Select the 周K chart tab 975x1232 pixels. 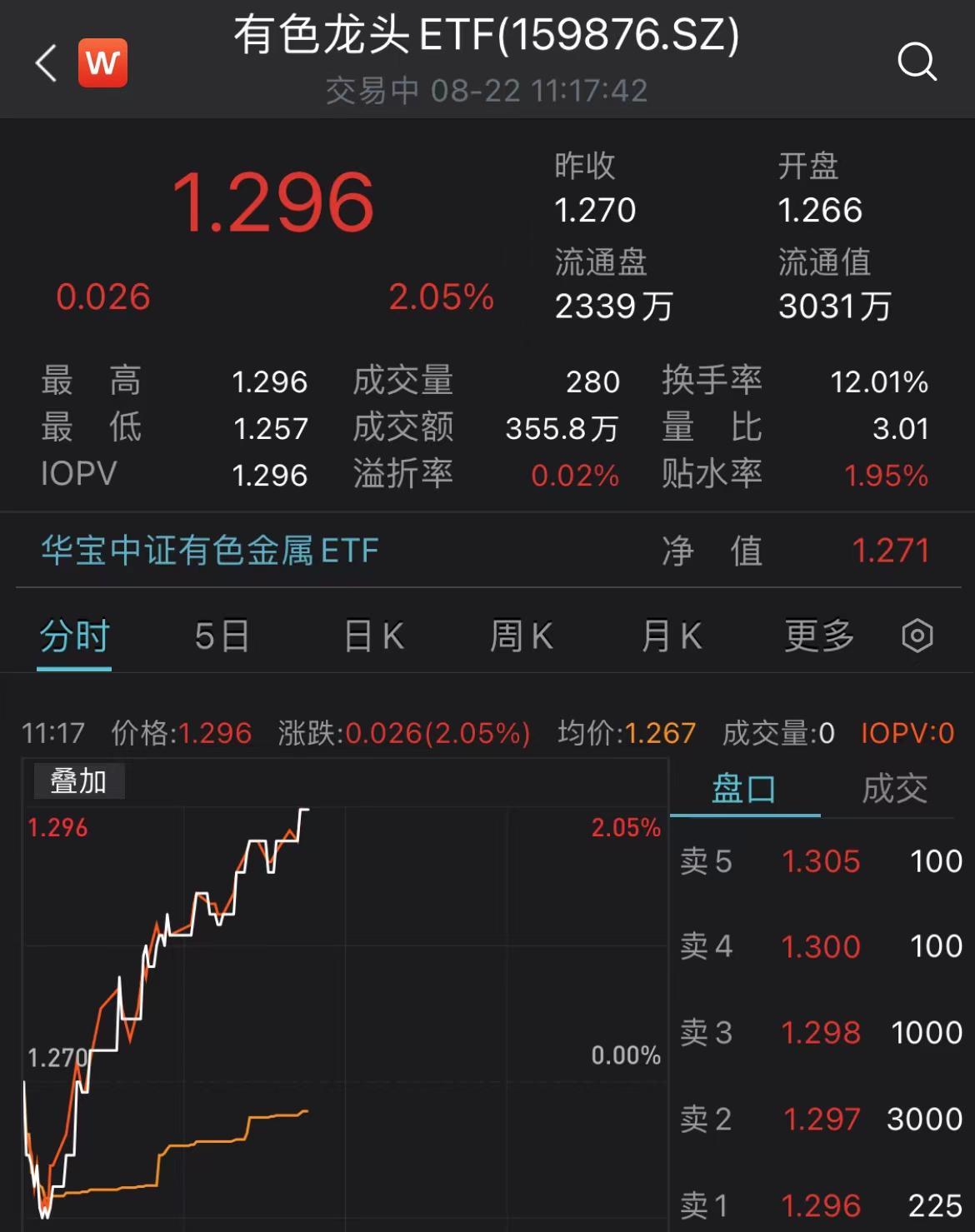pos(521,637)
